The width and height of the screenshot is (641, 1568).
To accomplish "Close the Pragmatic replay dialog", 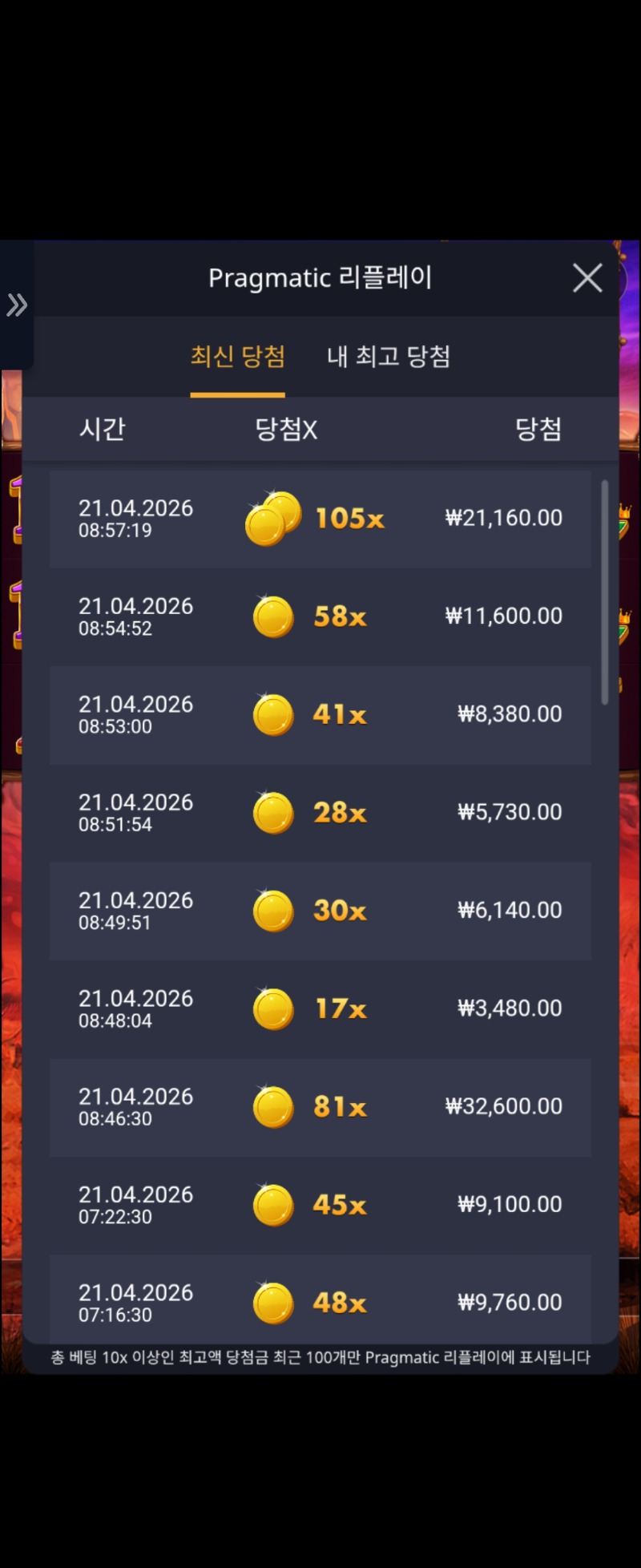I will coord(587,278).
